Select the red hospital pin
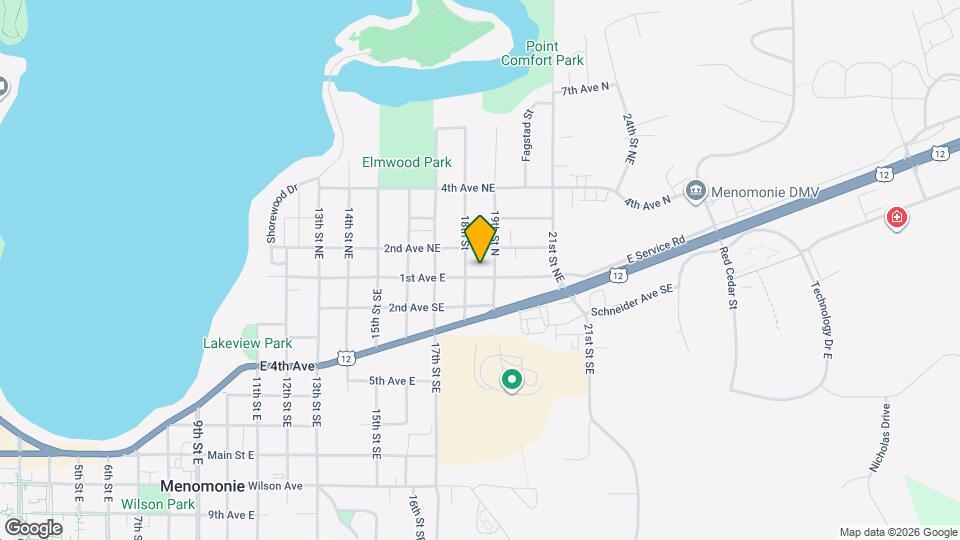 click(896, 218)
